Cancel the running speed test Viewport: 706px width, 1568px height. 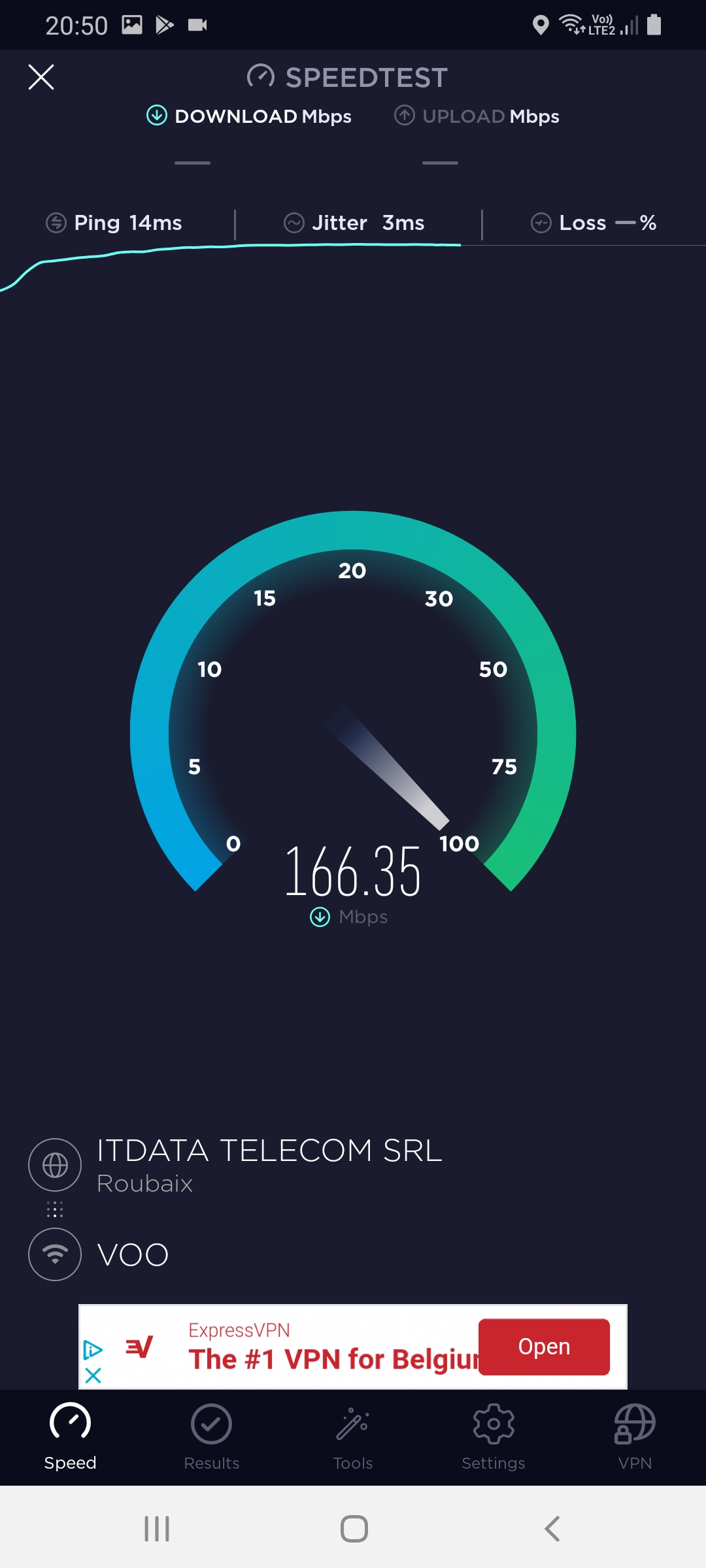pos(41,77)
